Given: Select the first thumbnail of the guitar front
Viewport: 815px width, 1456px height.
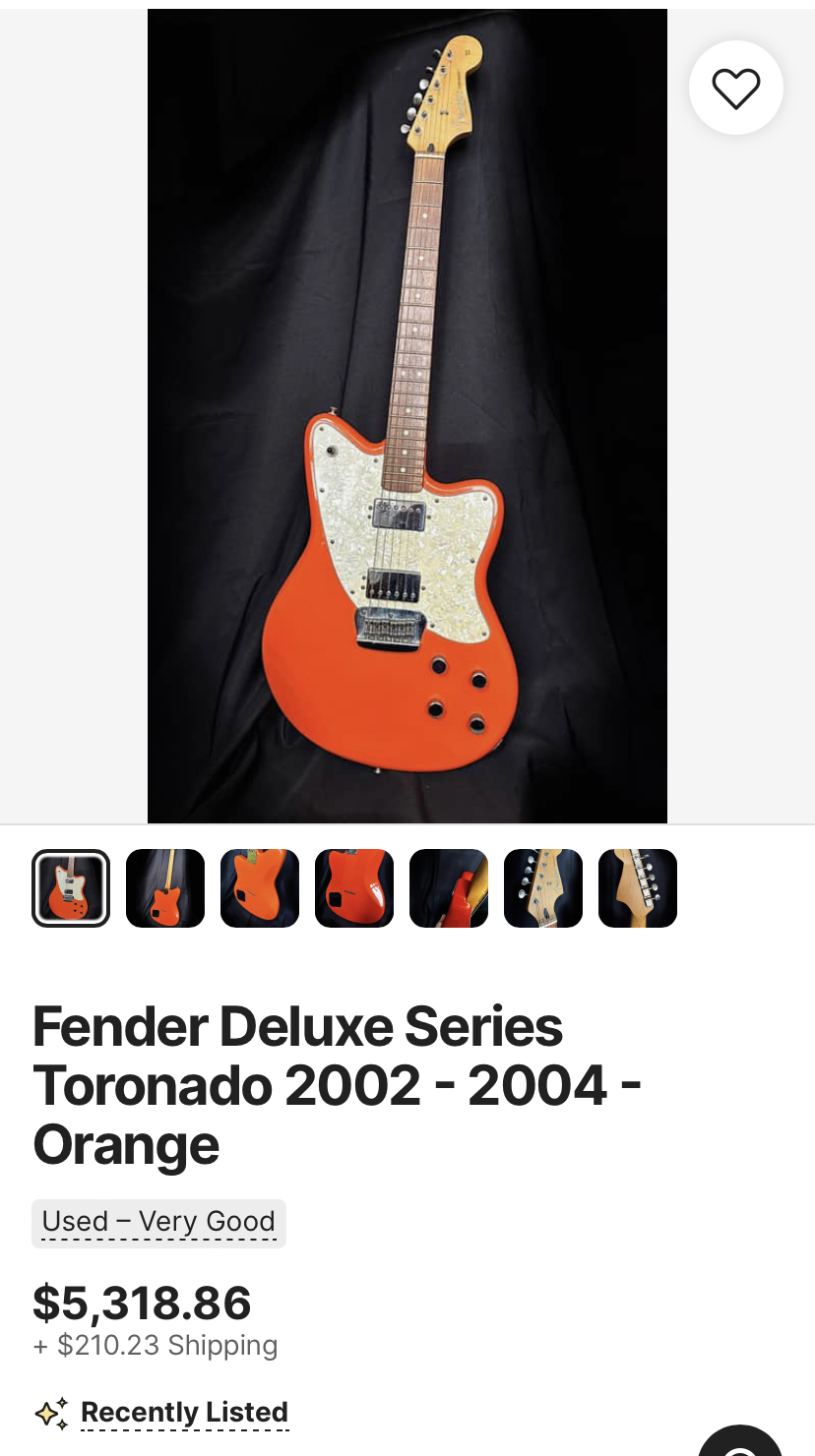Looking at the screenshot, I should (71, 888).
